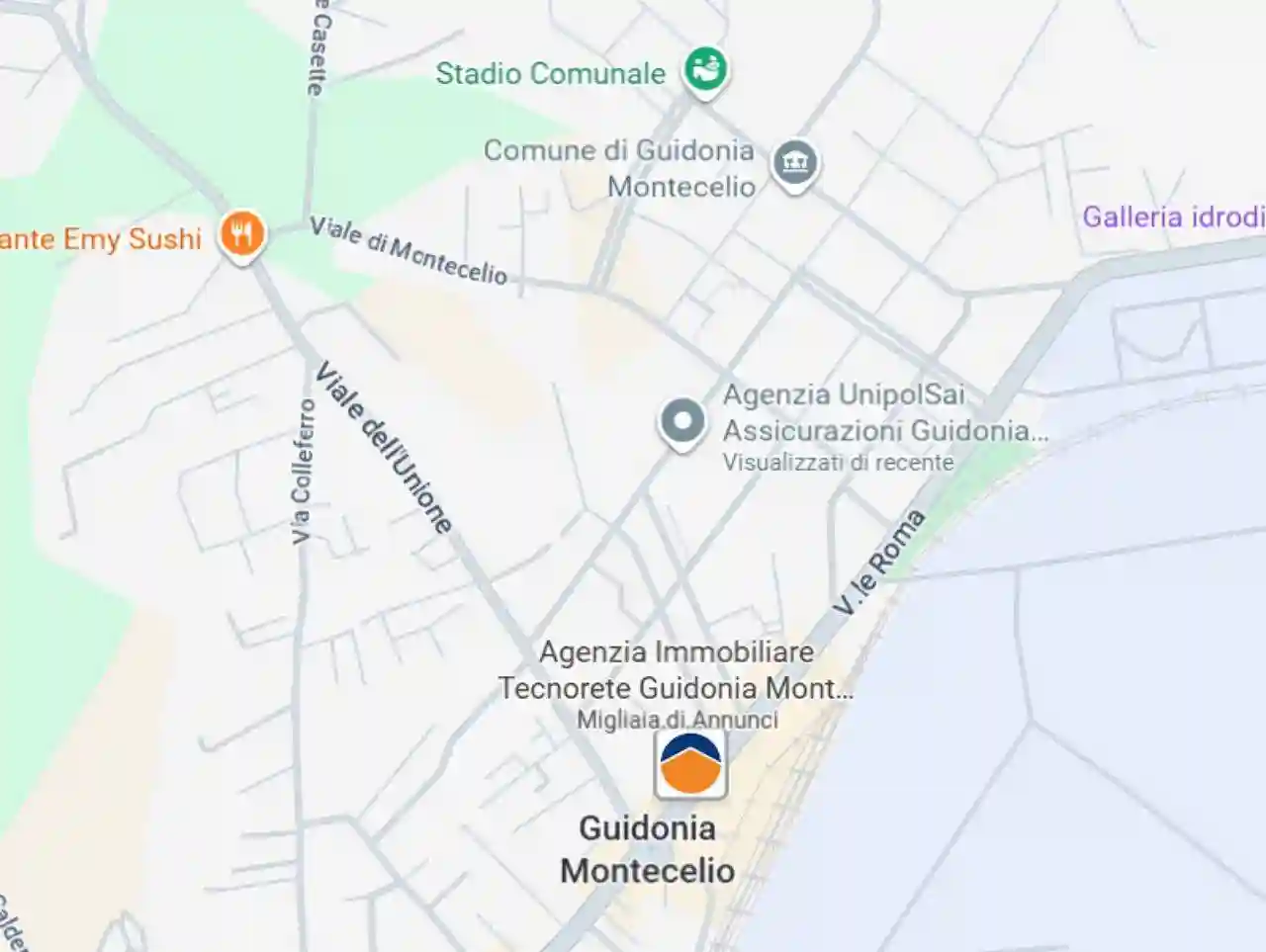Viewport: 1266px width, 952px height.
Task: Open the Emy Sushi restaurant marker
Action: pos(241,235)
